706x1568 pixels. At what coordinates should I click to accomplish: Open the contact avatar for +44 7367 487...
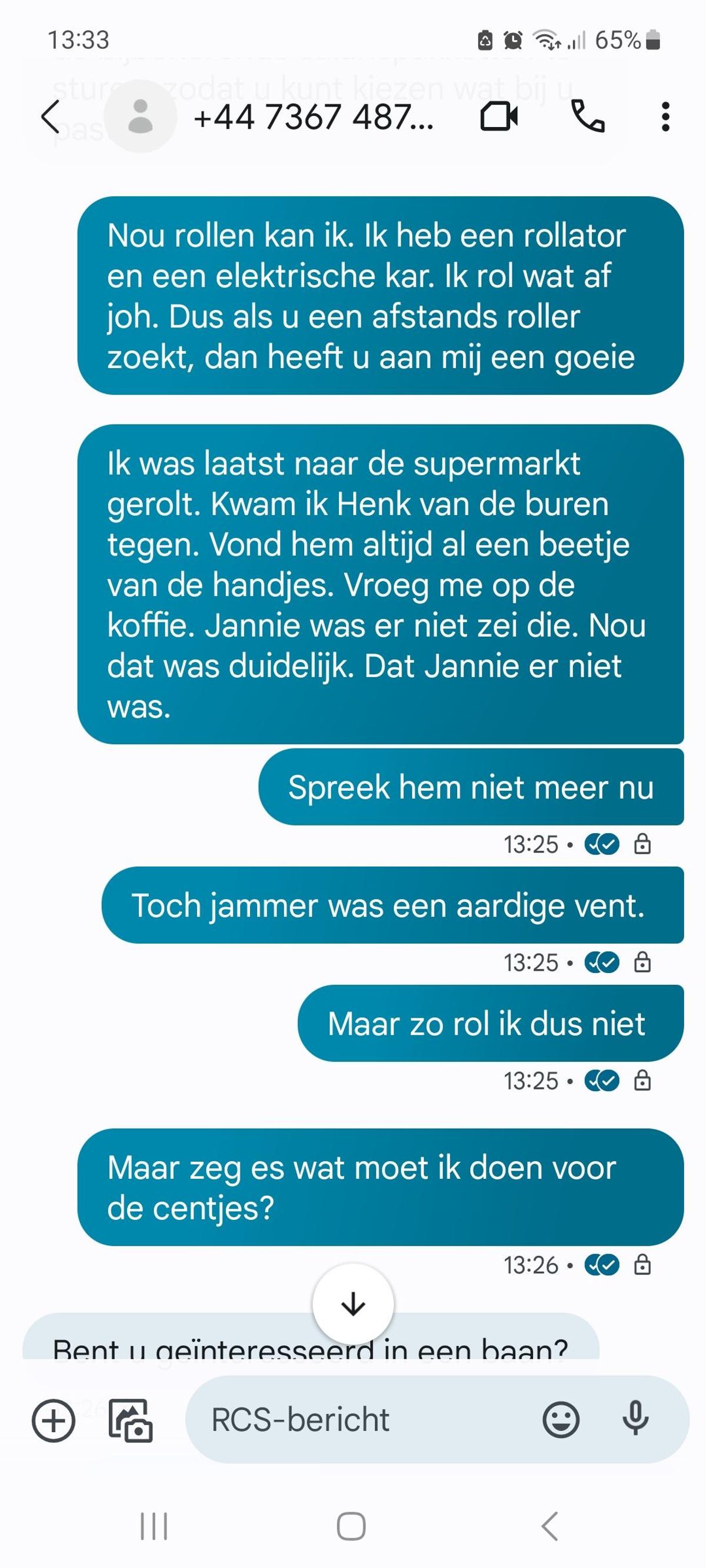[x=141, y=116]
